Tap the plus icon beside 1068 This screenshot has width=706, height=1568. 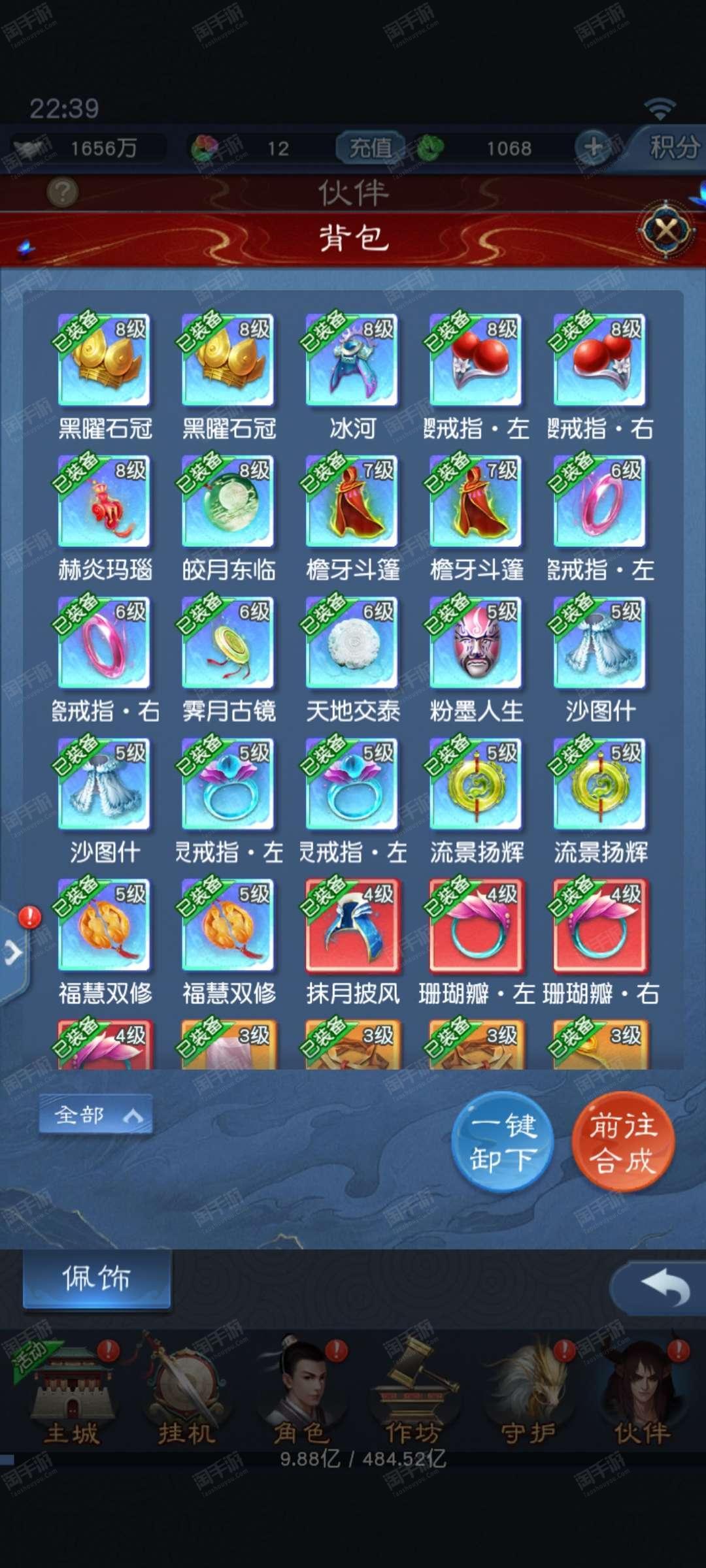(594, 147)
